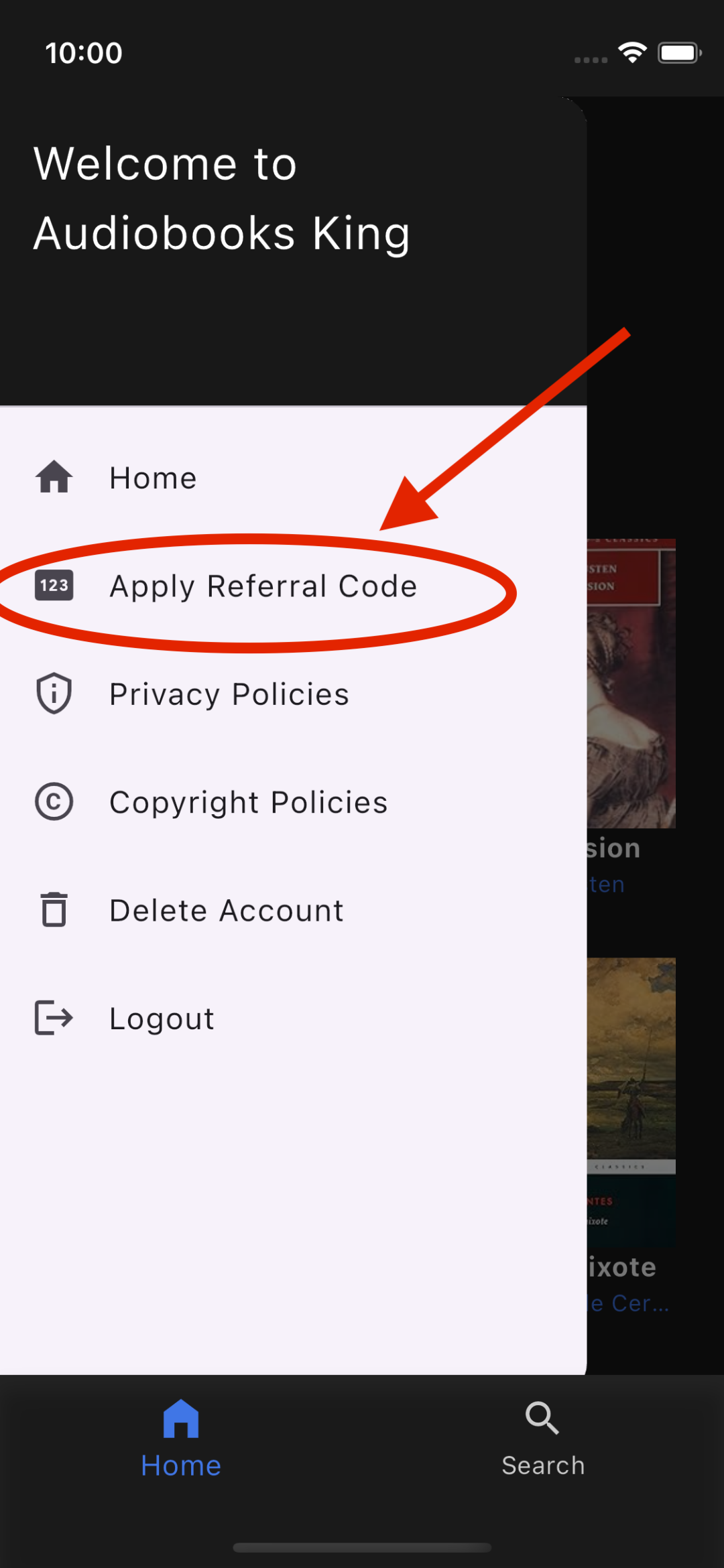View the Privacy Policies

click(229, 694)
